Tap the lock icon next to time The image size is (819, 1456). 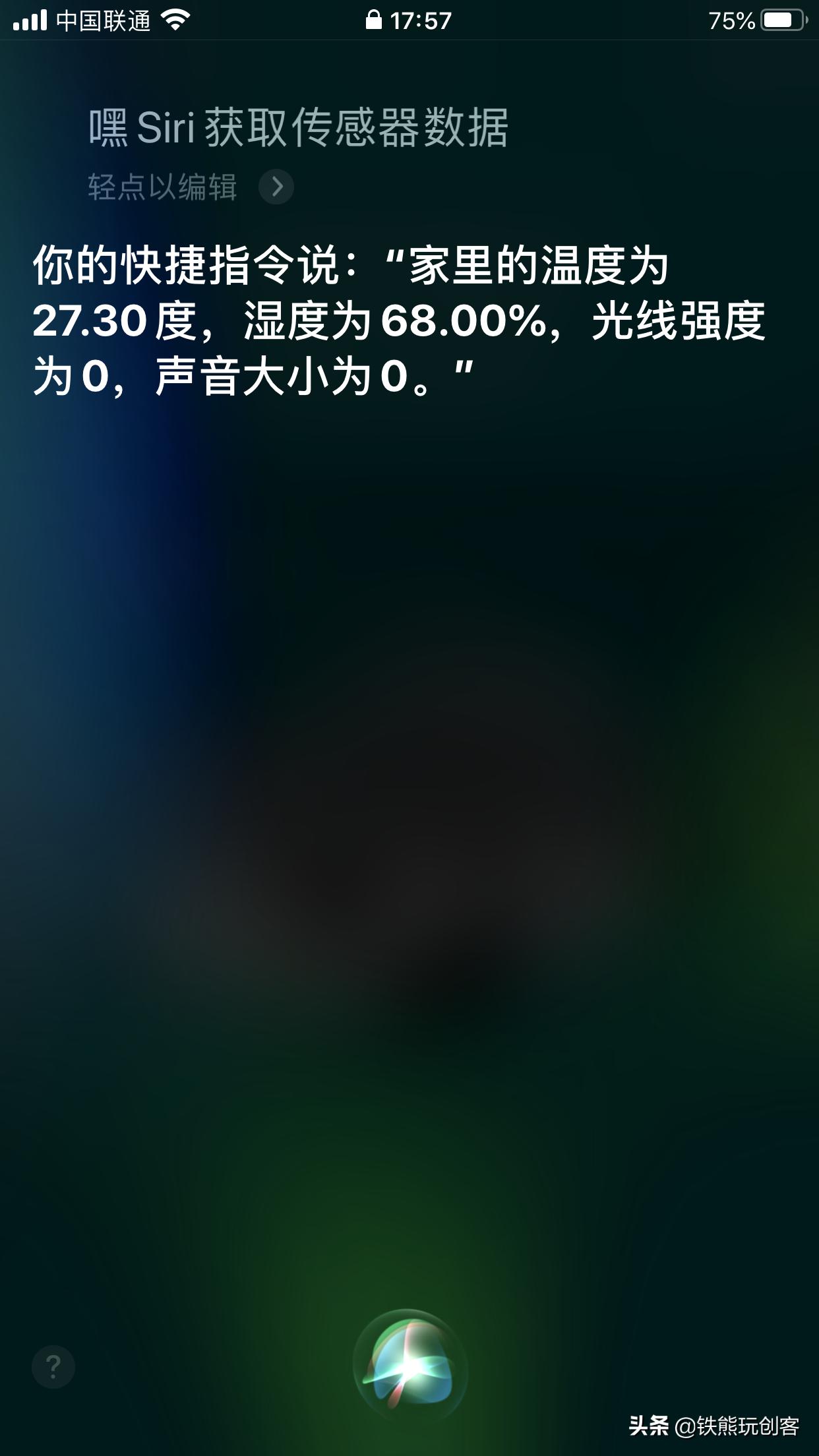pyautogui.click(x=375, y=20)
